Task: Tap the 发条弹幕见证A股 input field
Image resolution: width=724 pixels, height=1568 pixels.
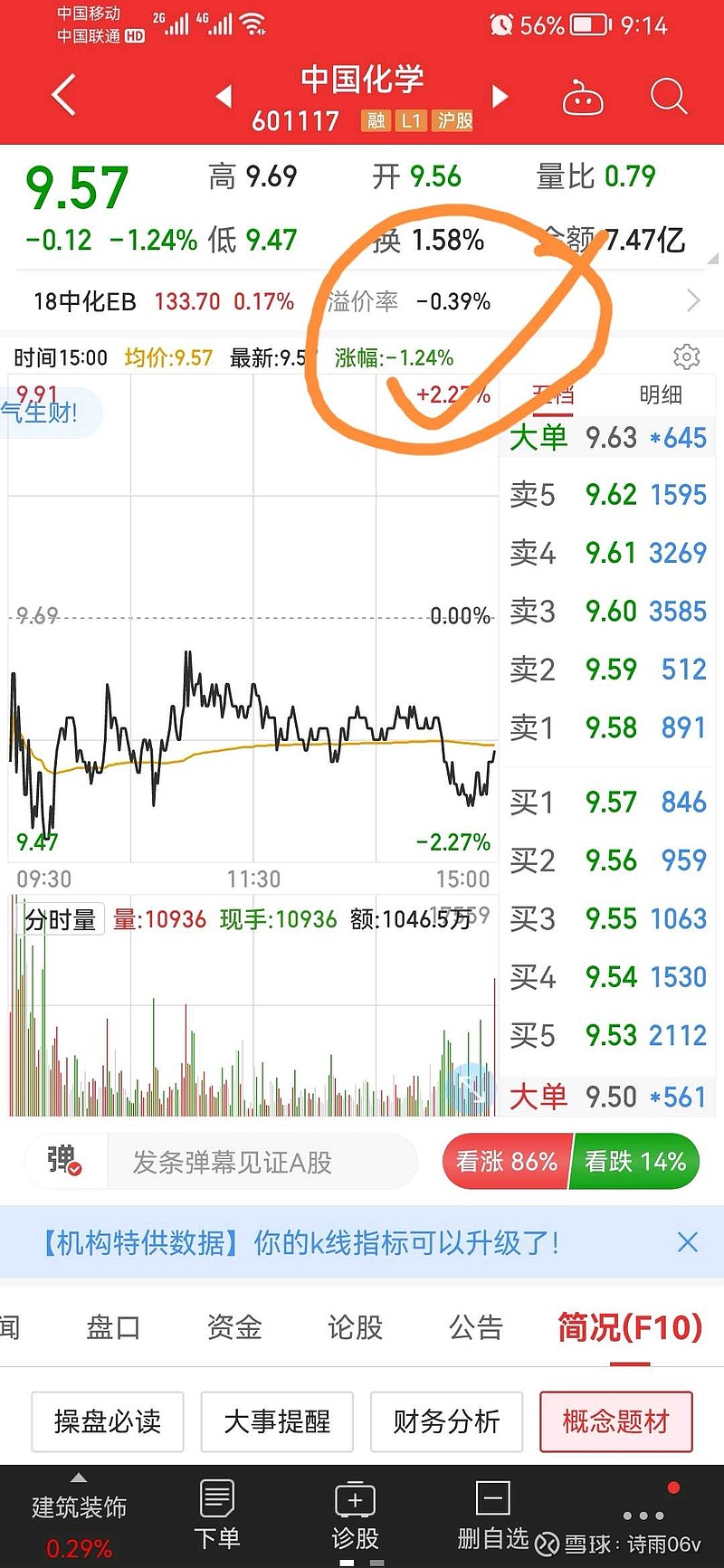Action: [x=262, y=1162]
